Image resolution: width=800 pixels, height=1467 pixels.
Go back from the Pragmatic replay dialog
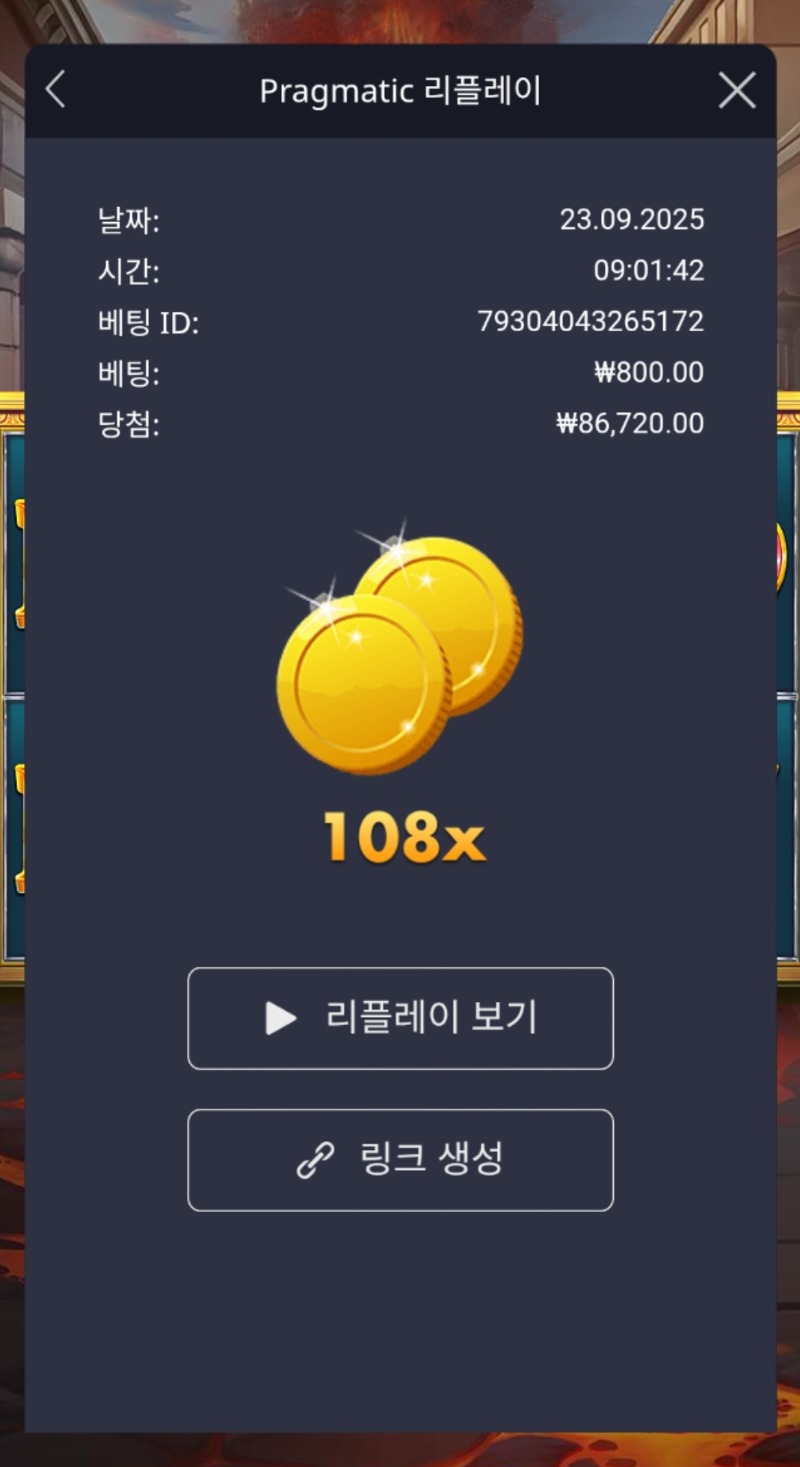(x=55, y=90)
